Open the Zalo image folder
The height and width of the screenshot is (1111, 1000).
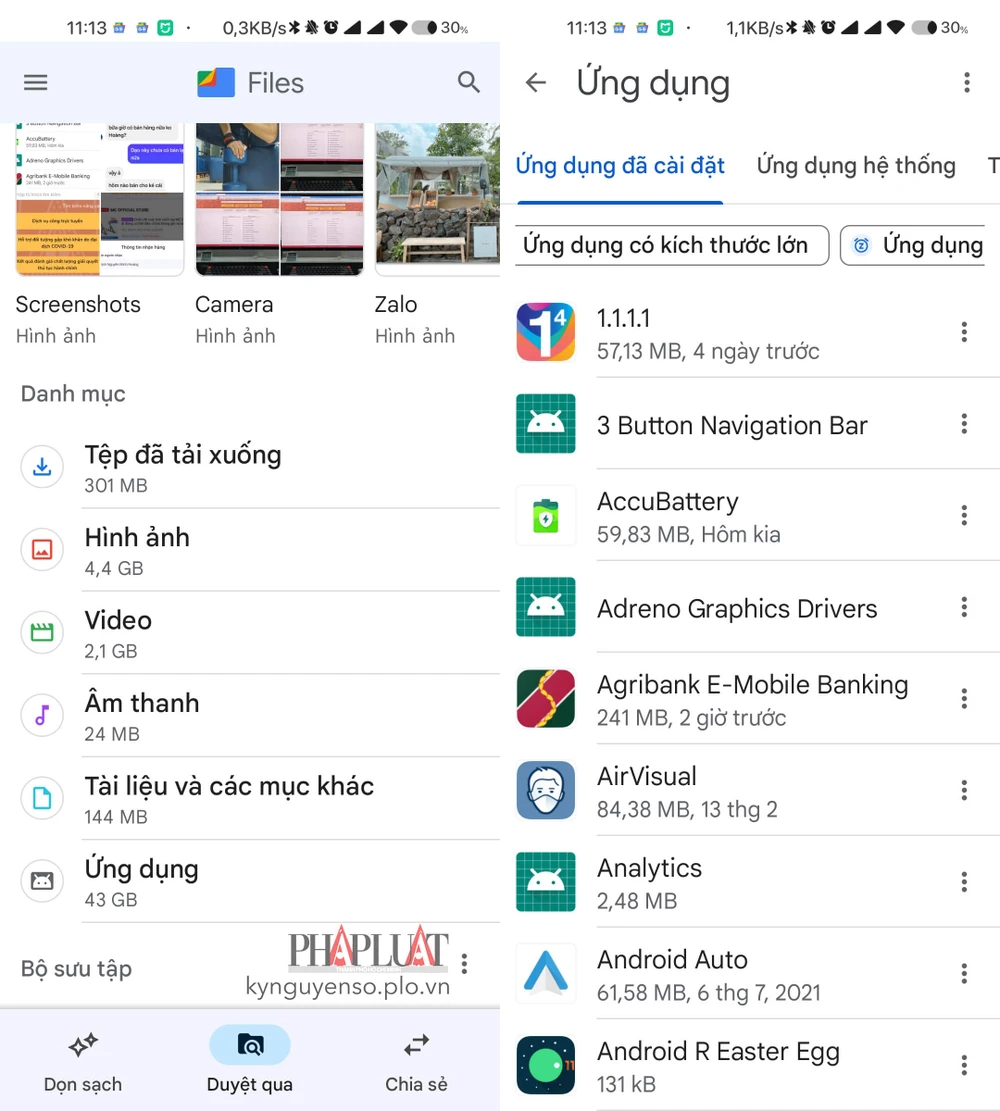pyautogui.click(x=437, y=200)
